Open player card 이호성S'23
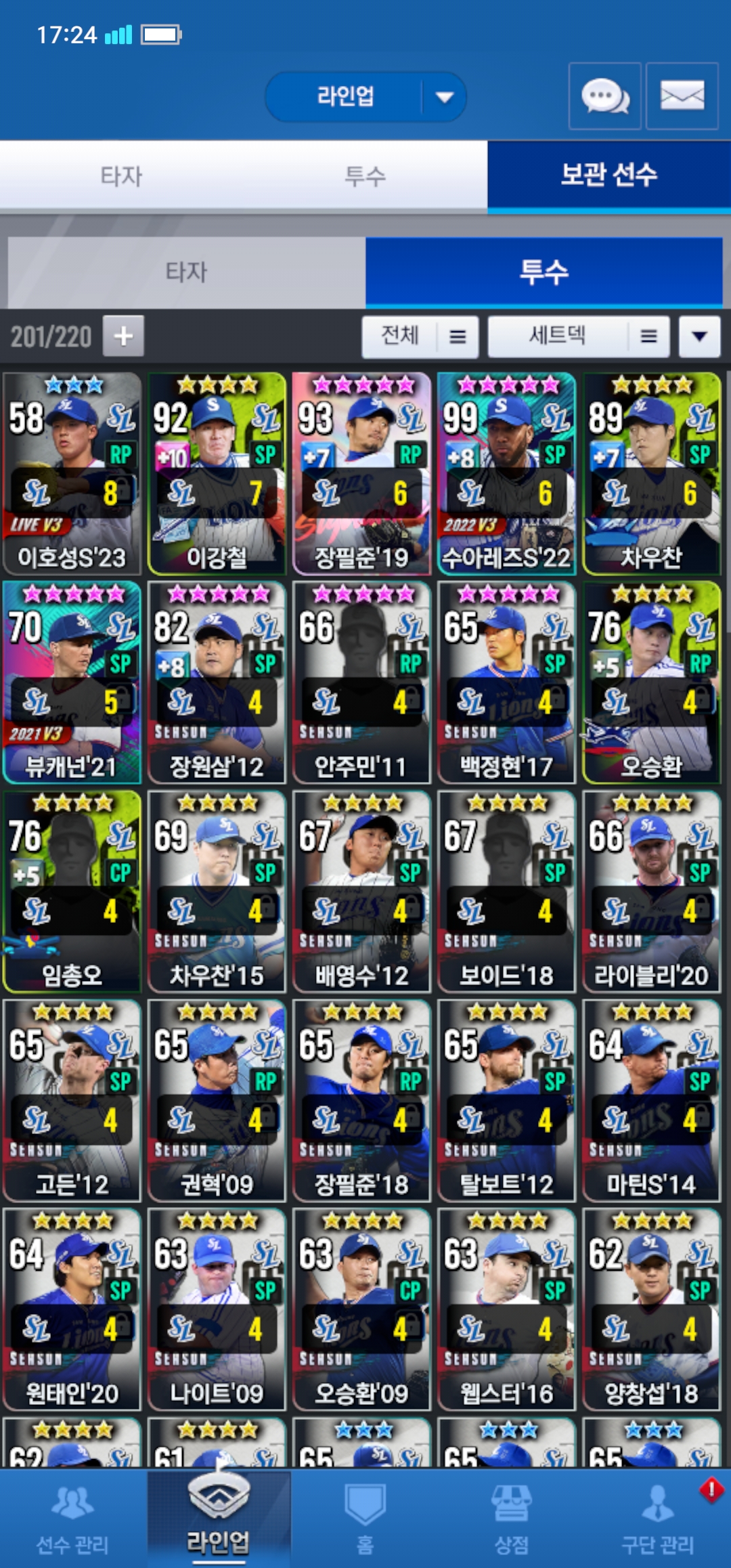The image size is (731, 1568). coord(72,474)
